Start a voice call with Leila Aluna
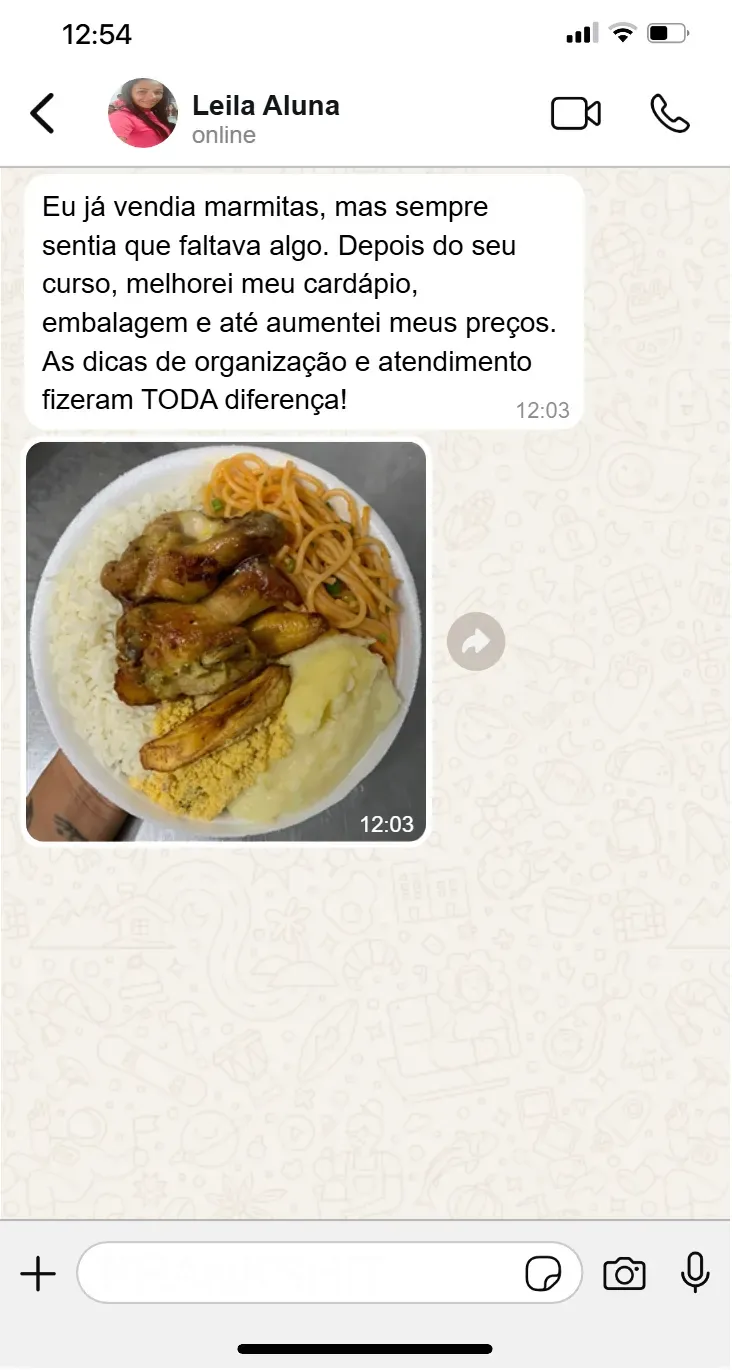Viewport: 732px width, 1370px height. click(669, 114)
